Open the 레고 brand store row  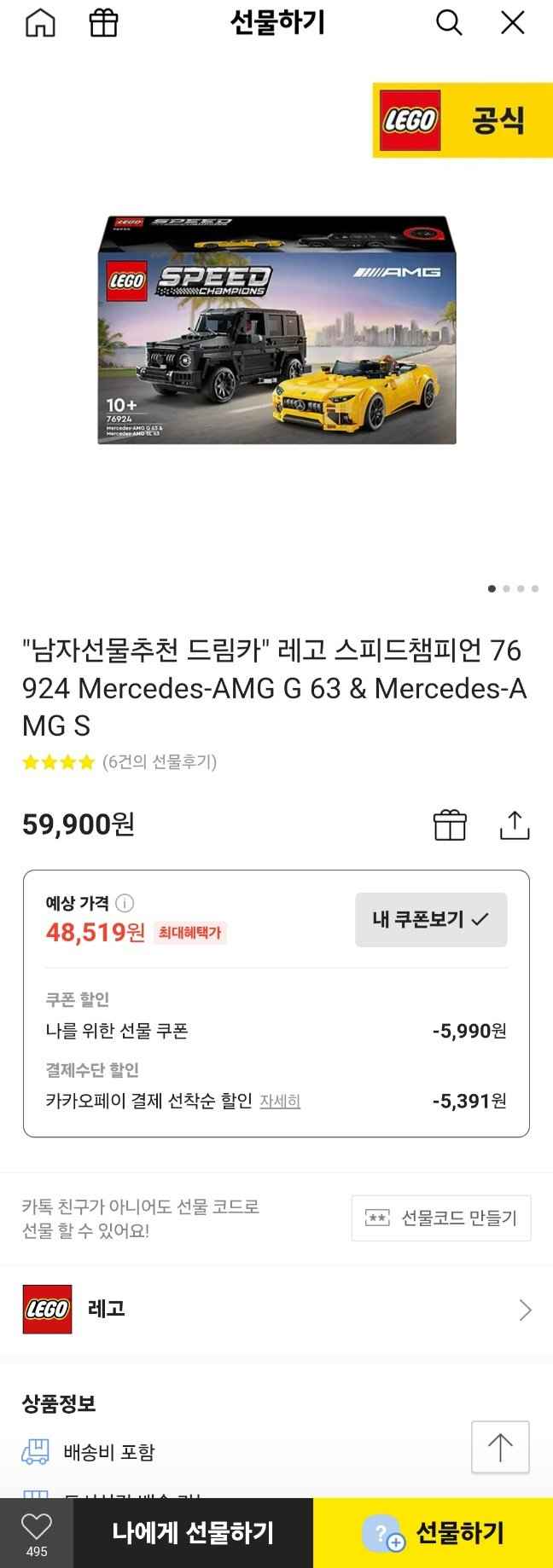[276, 1309]
